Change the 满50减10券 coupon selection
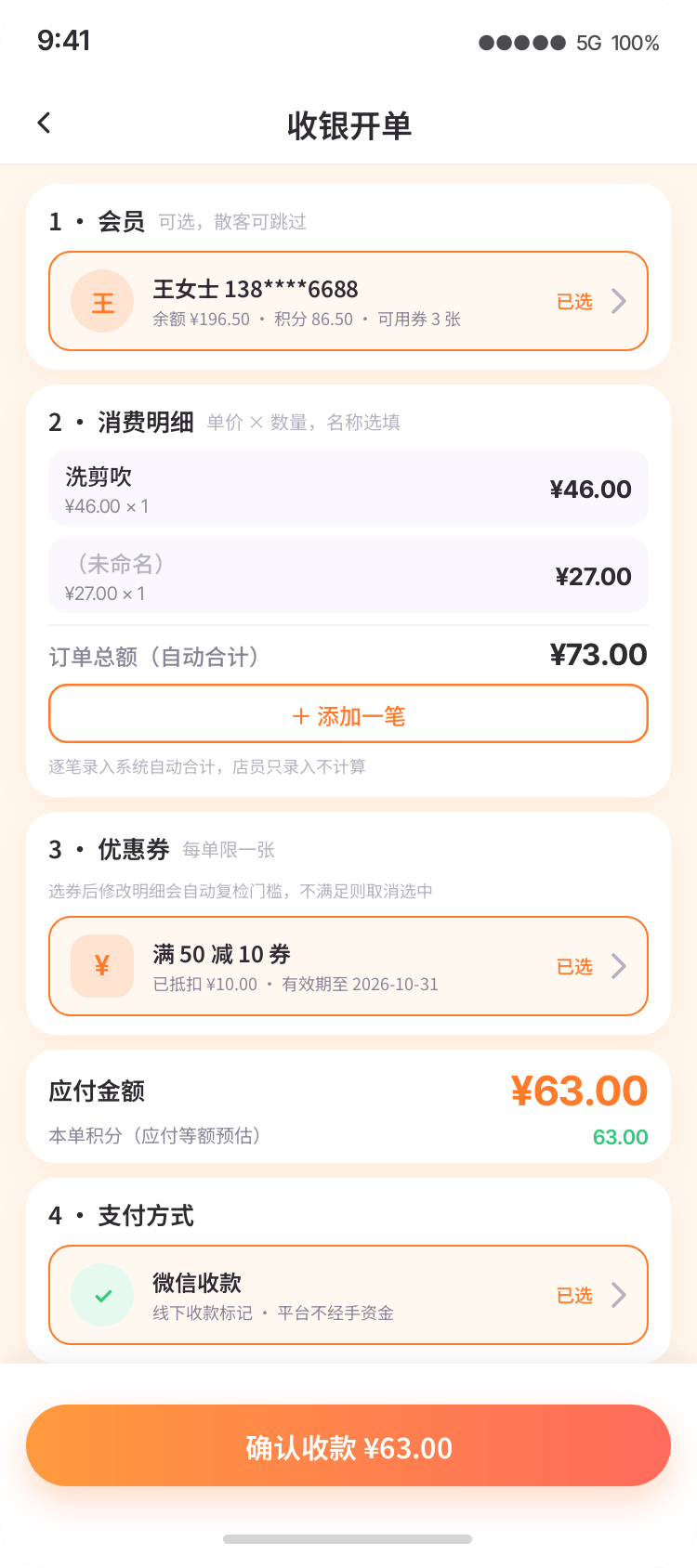697x1568 pixels. pos(348,966)
